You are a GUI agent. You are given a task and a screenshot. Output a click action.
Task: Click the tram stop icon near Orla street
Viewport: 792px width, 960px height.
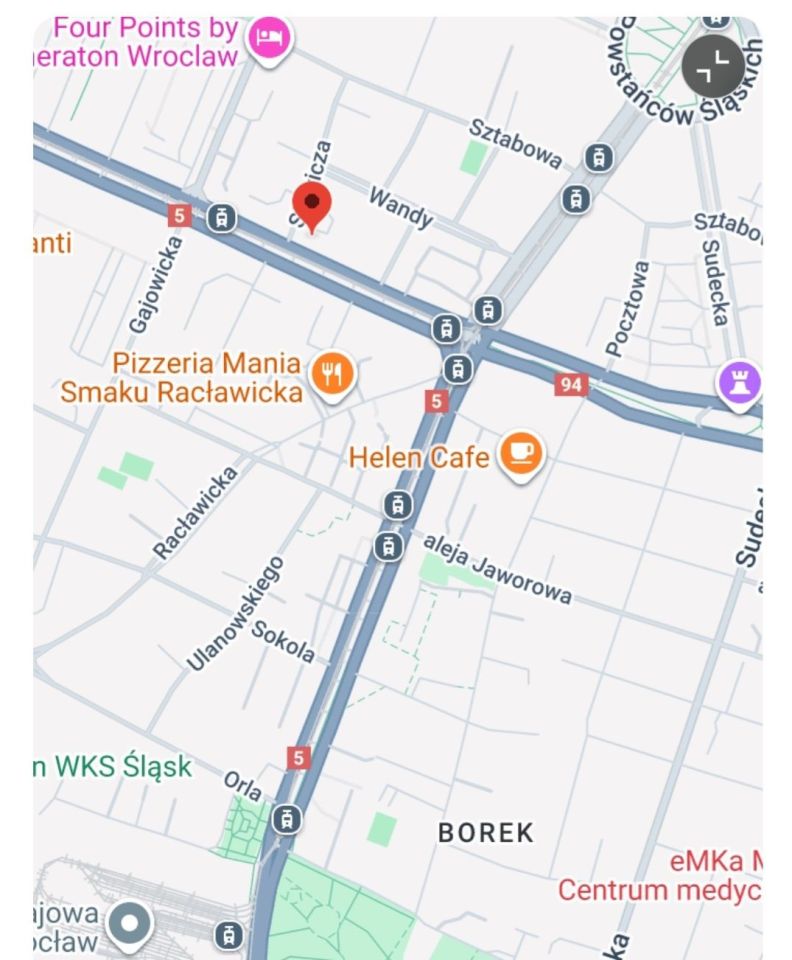[x=287, y=817]
